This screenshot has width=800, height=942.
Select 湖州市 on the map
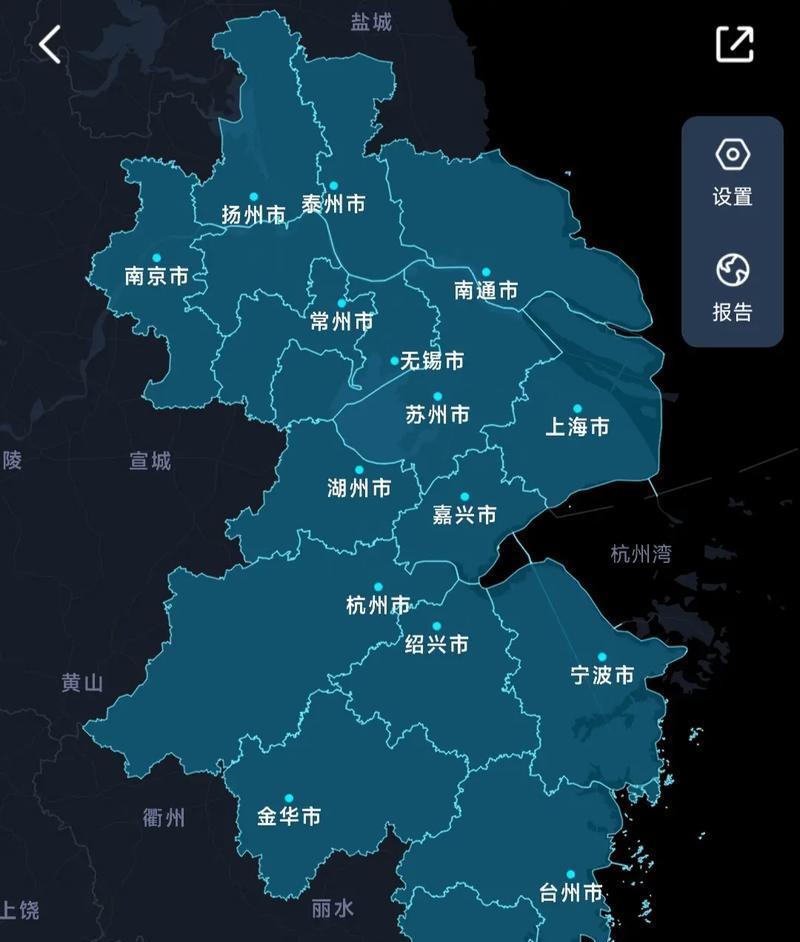[x=359, y=487]
